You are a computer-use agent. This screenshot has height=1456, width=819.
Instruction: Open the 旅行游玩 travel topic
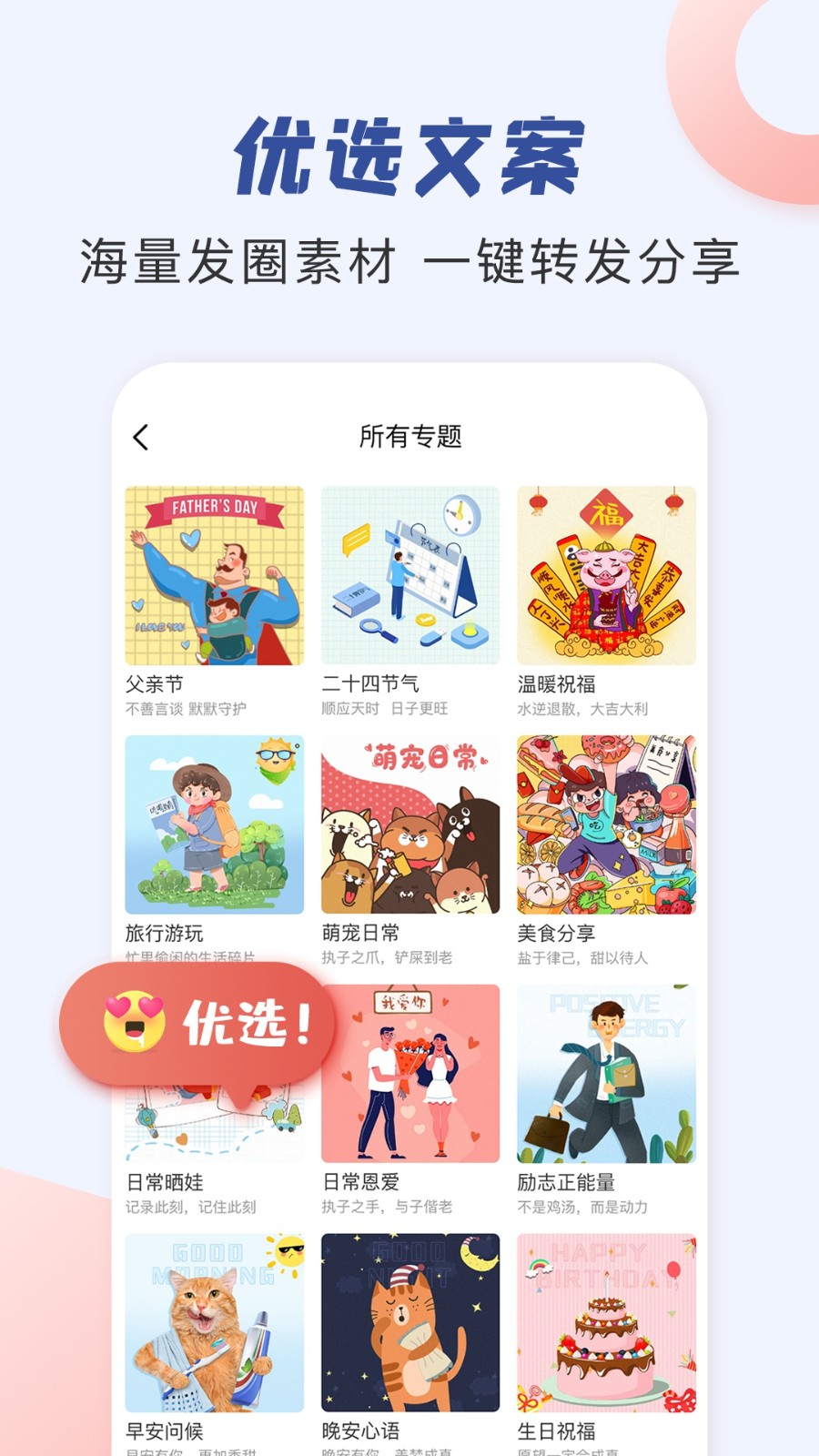coord(215,825)
